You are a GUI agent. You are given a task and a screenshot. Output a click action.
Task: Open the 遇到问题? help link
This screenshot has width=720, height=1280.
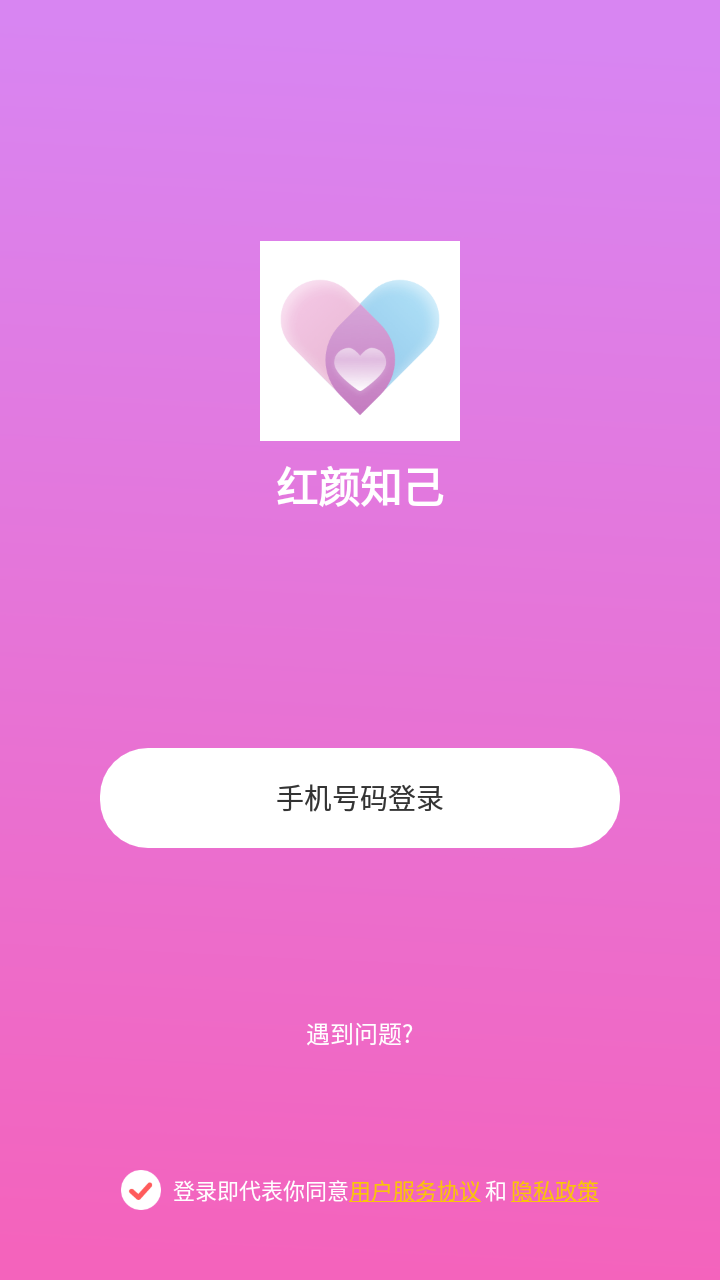click(360, 1034)
